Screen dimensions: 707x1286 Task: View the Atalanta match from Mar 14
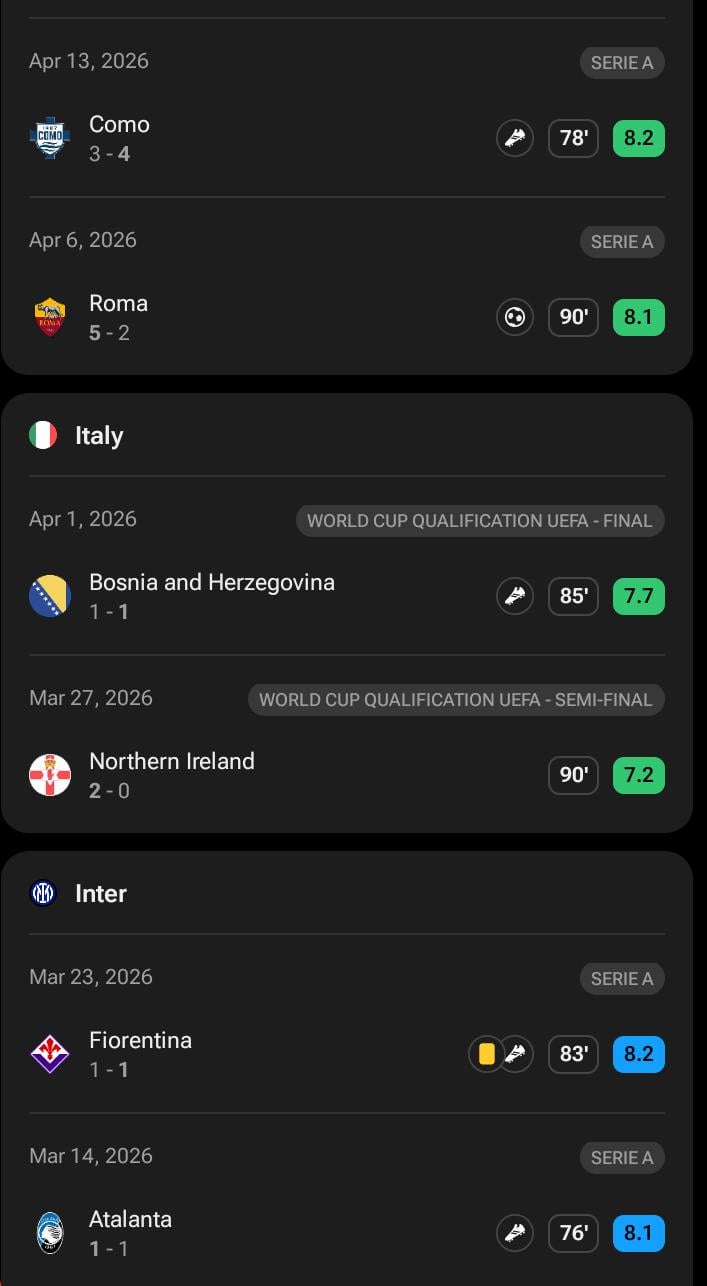click(300, 1233)
